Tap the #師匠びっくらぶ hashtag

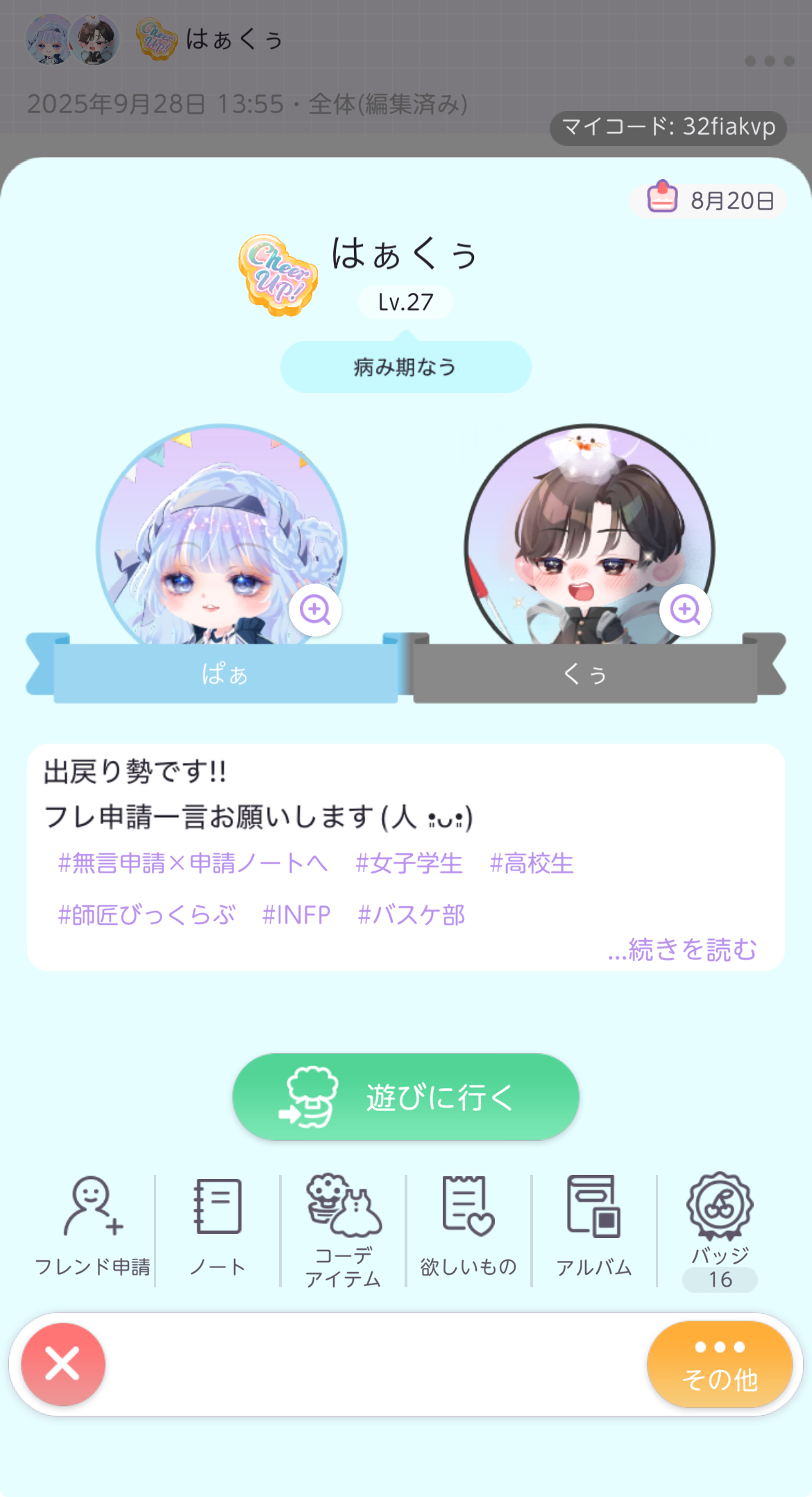[146, 915]
